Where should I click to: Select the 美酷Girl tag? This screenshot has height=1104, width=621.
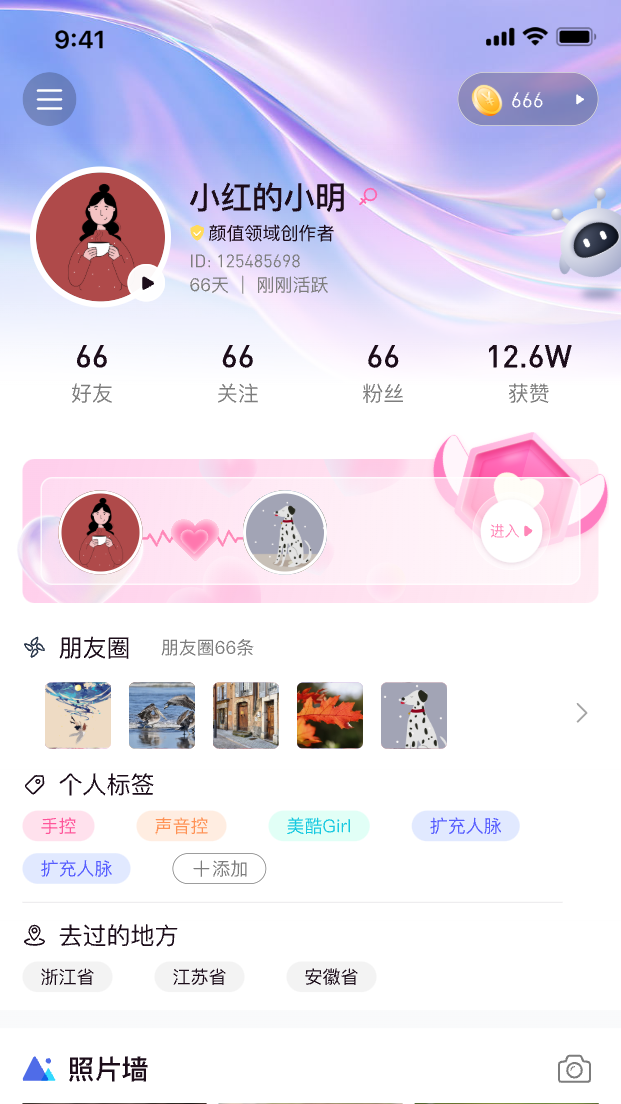click(x=319, y=826)
